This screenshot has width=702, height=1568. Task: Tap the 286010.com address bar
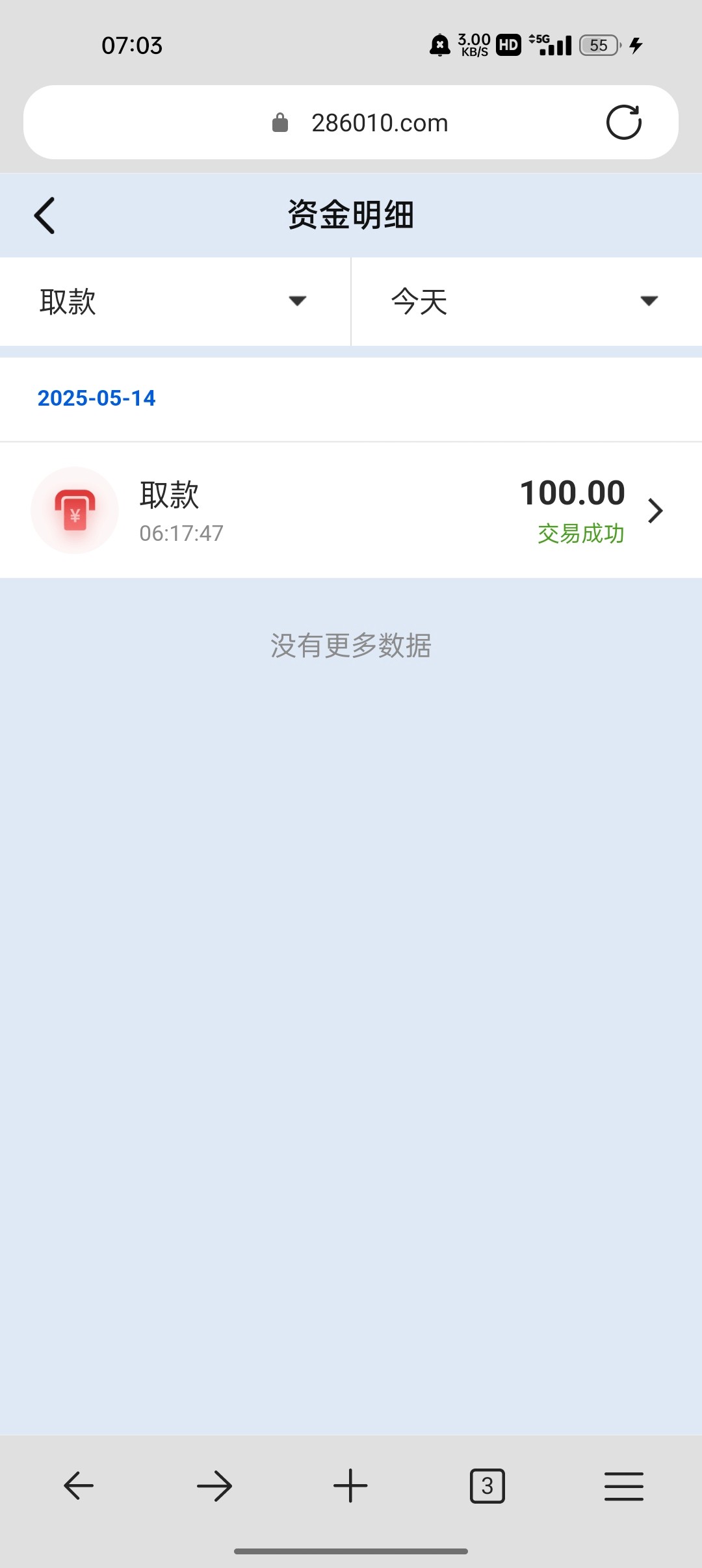[351, 122]
